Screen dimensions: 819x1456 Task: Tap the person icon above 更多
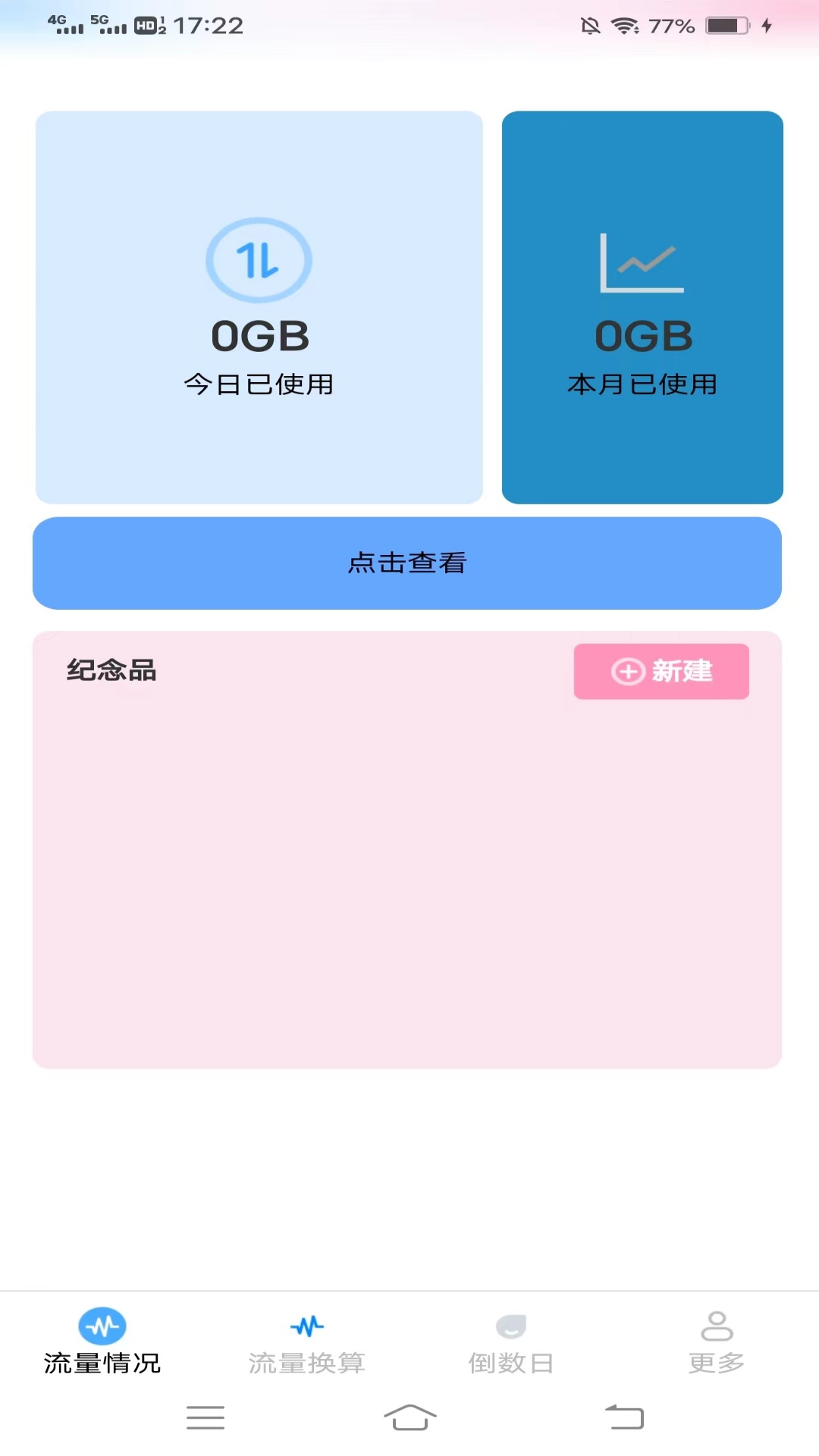[x=715, y=1326]
